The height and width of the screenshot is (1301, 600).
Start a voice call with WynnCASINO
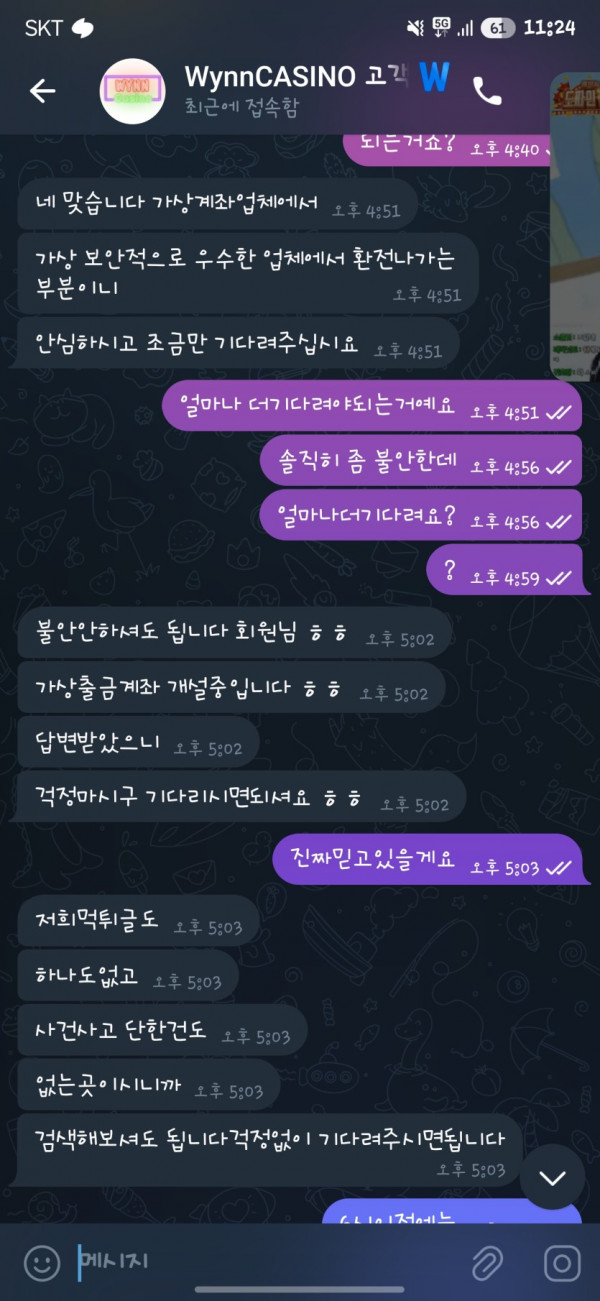[487, 91]
